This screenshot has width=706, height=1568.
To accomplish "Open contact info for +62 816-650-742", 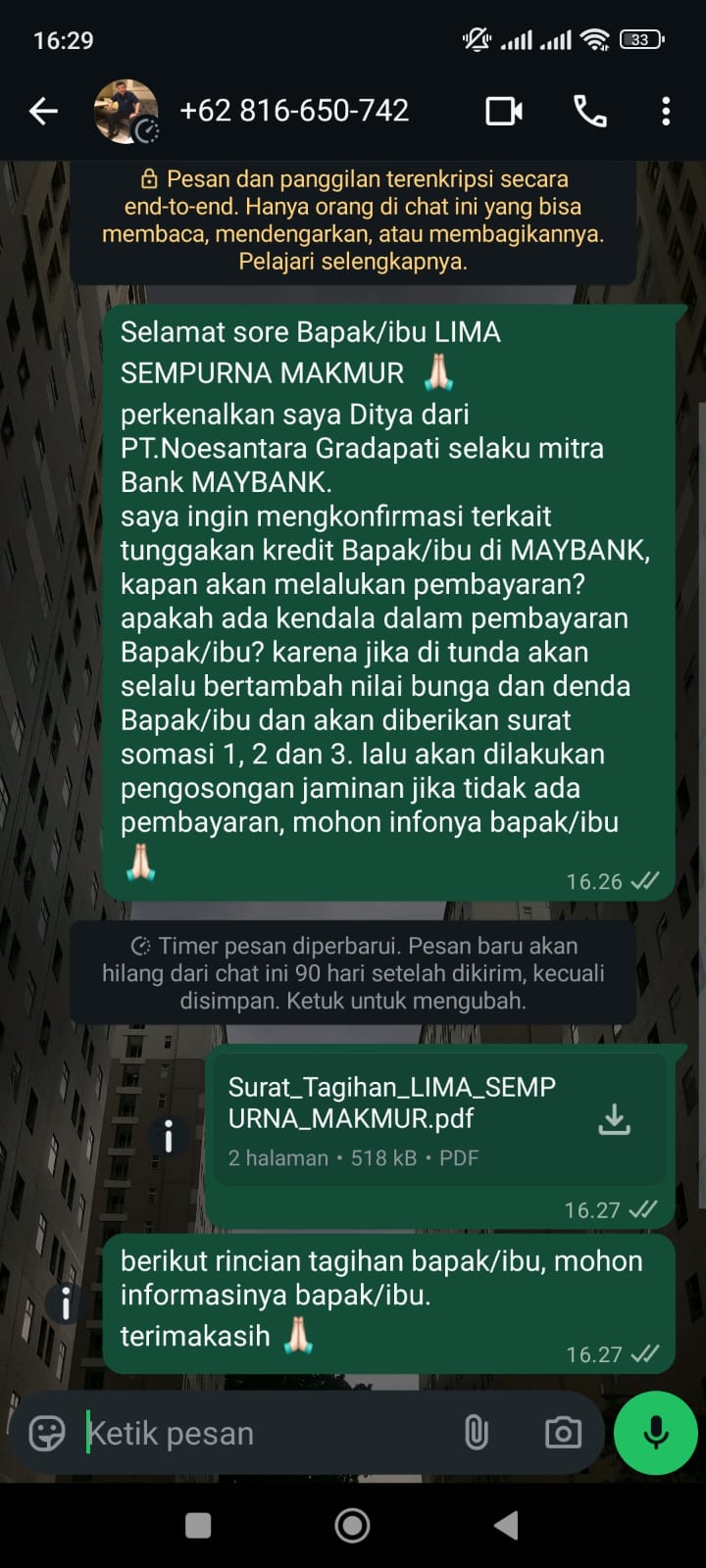I will (294, 111).
